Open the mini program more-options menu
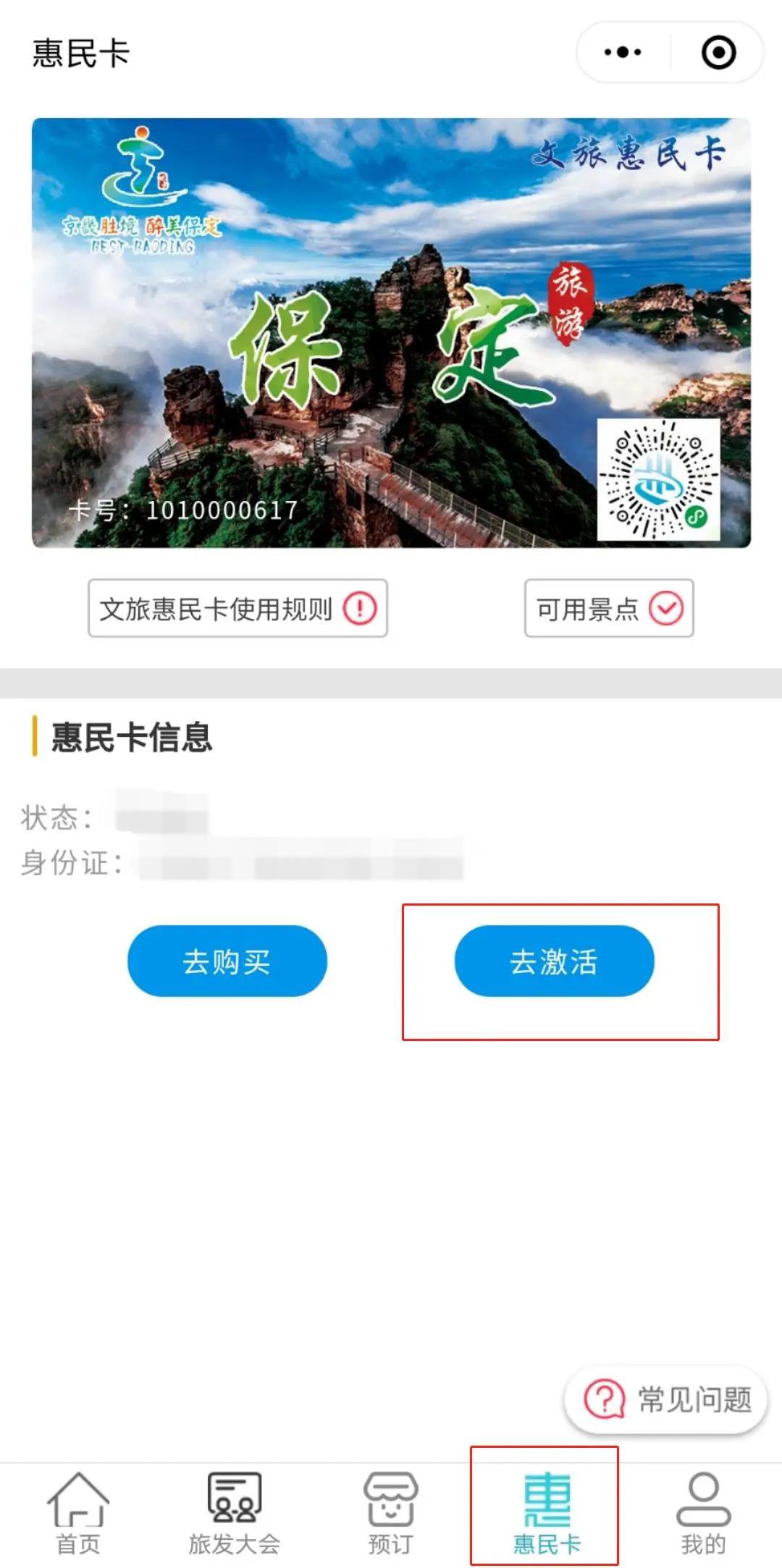The height and width of the screenshot is (1568, 782). pos(622,53)
